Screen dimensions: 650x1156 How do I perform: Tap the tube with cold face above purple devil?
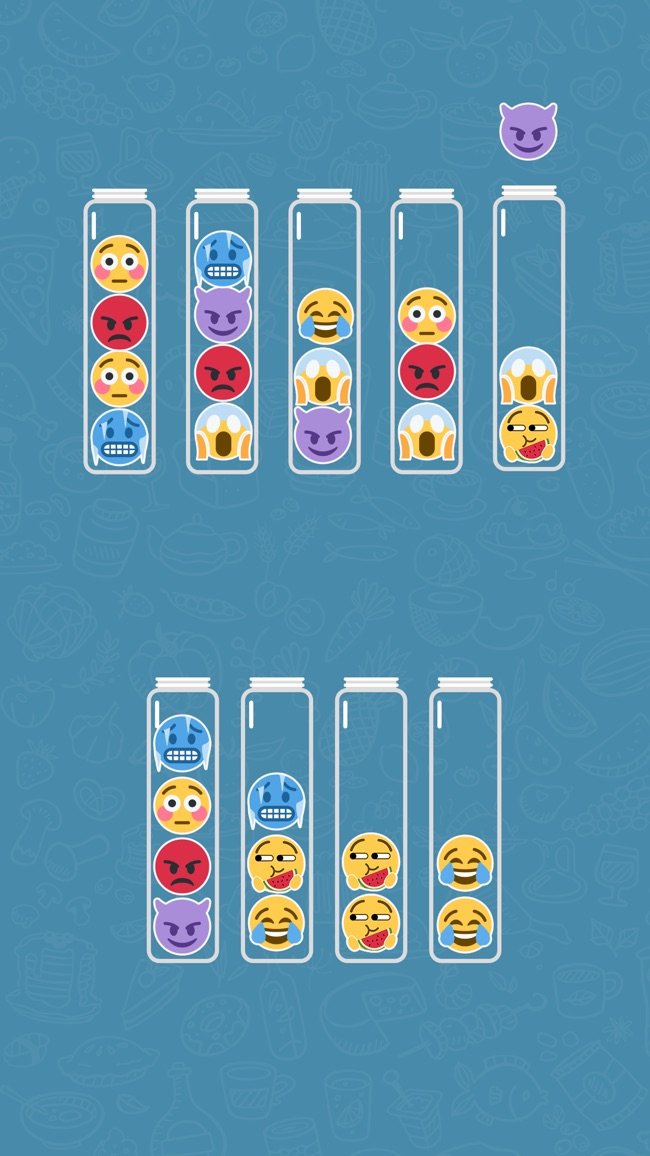click(x=222, y=336)
